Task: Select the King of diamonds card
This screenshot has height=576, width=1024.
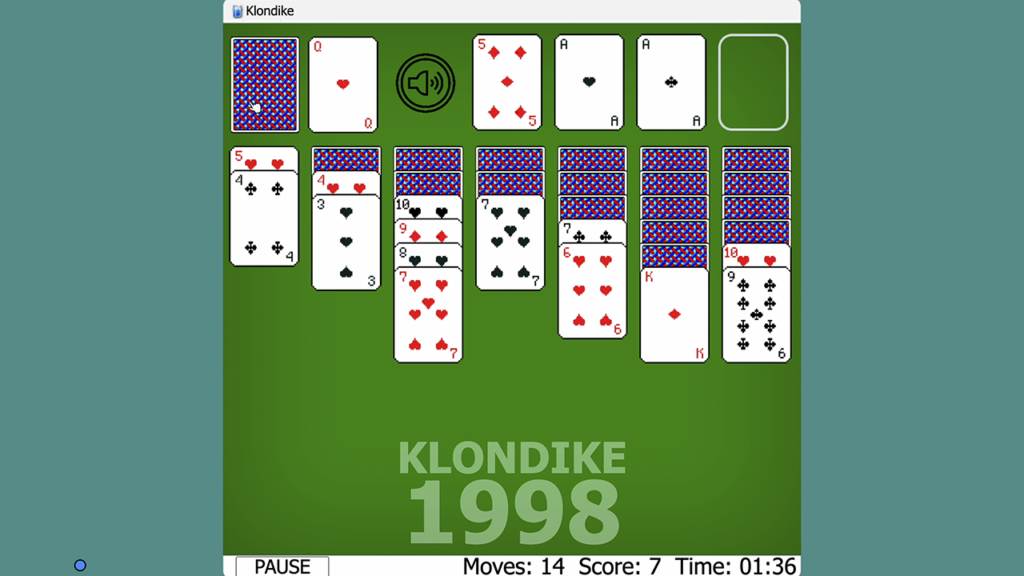Action: coord(674,315)
